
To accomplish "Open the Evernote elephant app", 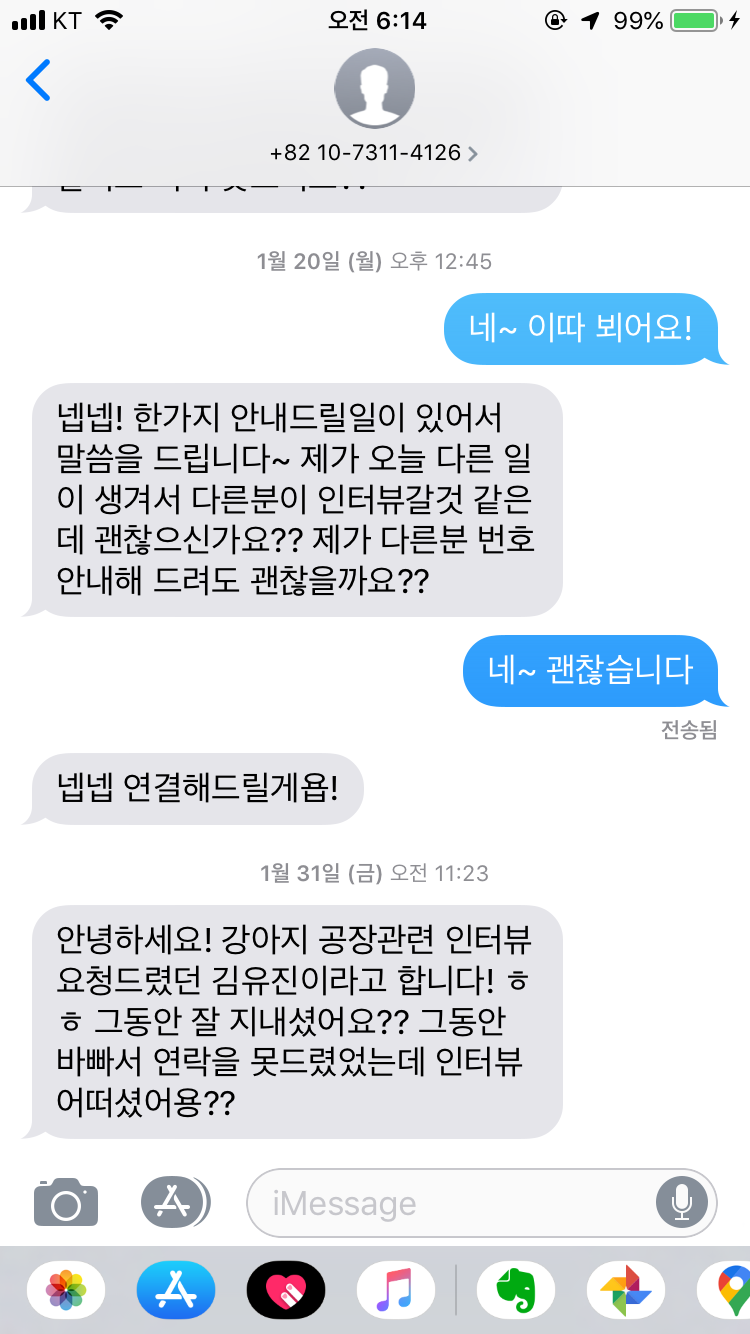I will click(x=516, y=1290).
